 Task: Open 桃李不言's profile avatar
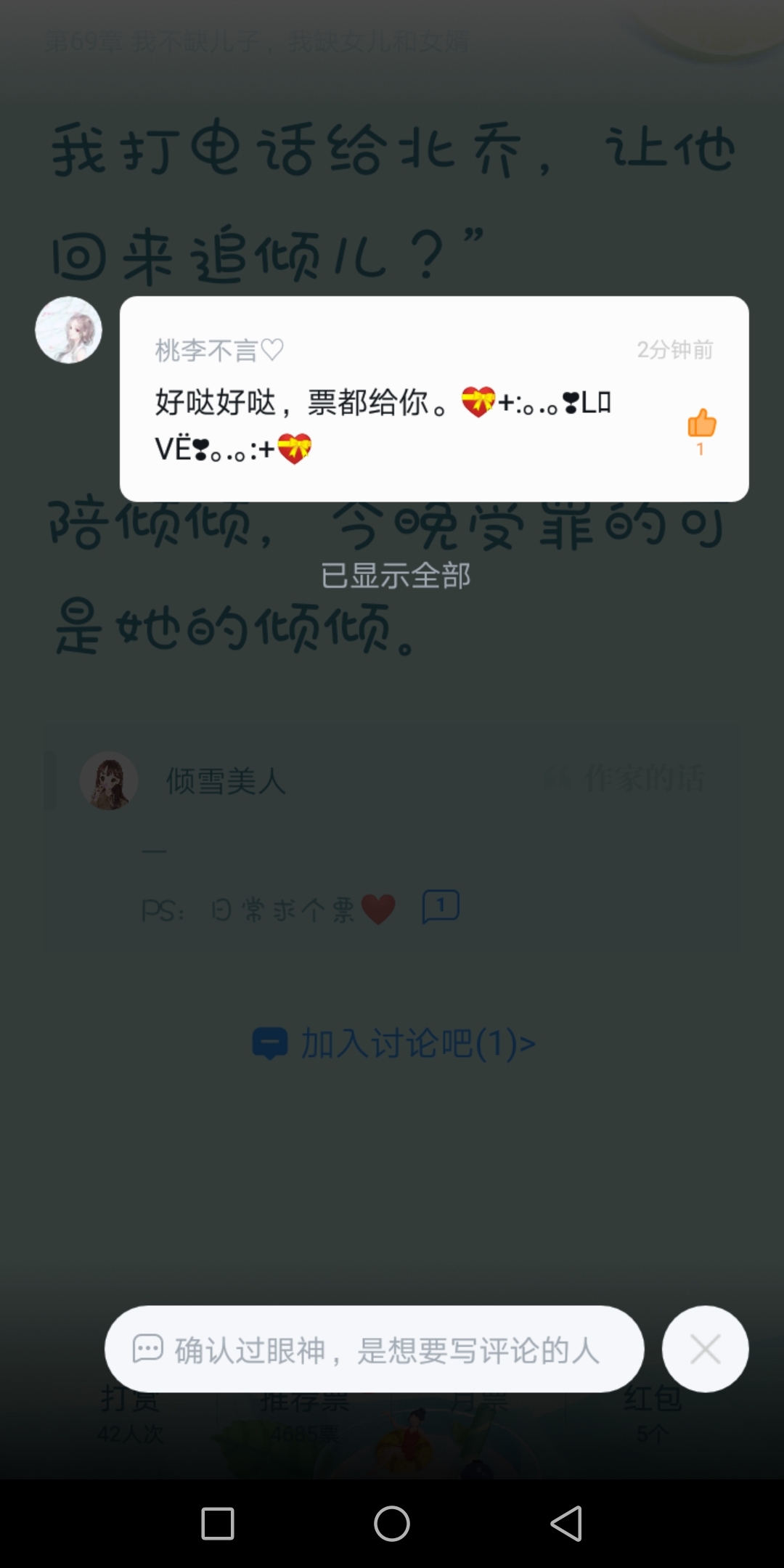(69, 330)
